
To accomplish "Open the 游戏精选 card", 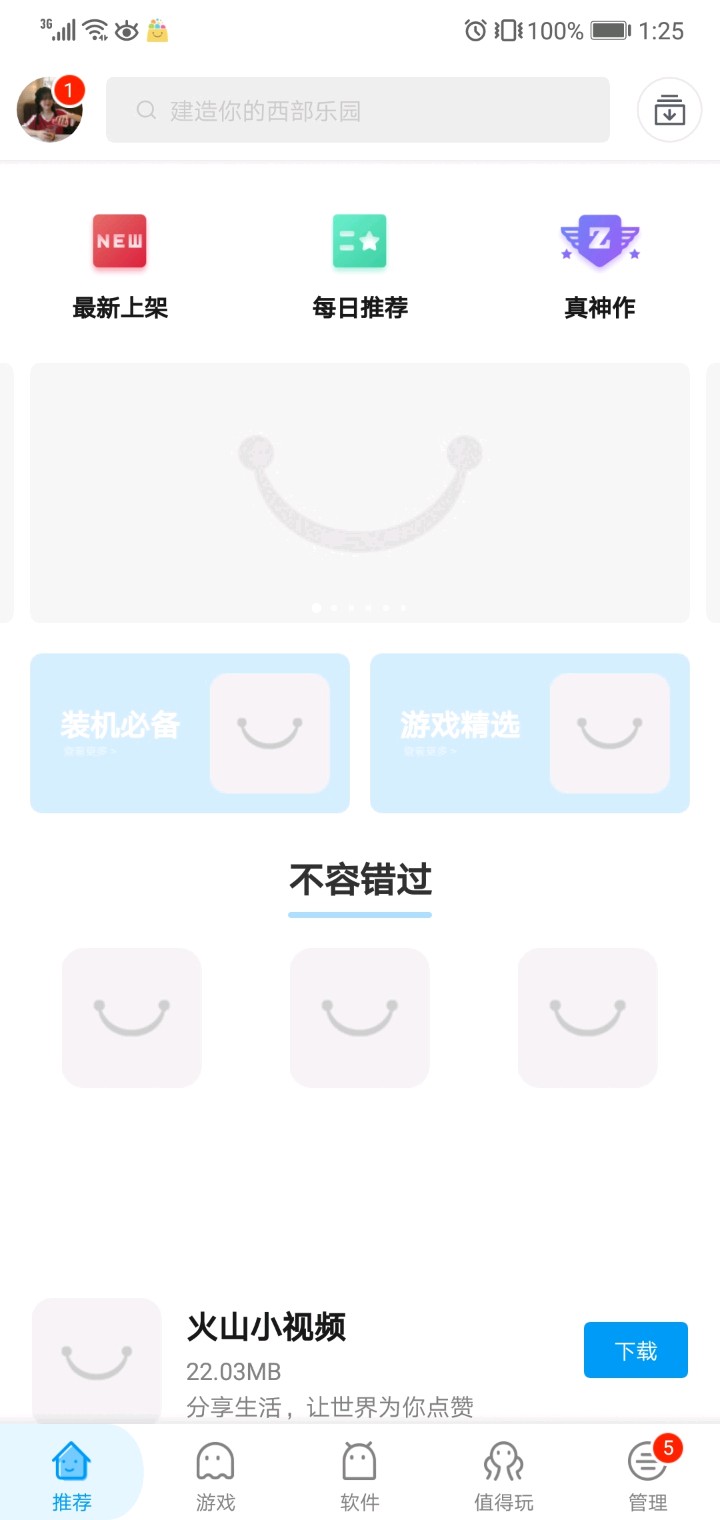I will pyautogui.click(x=530, y=733).
